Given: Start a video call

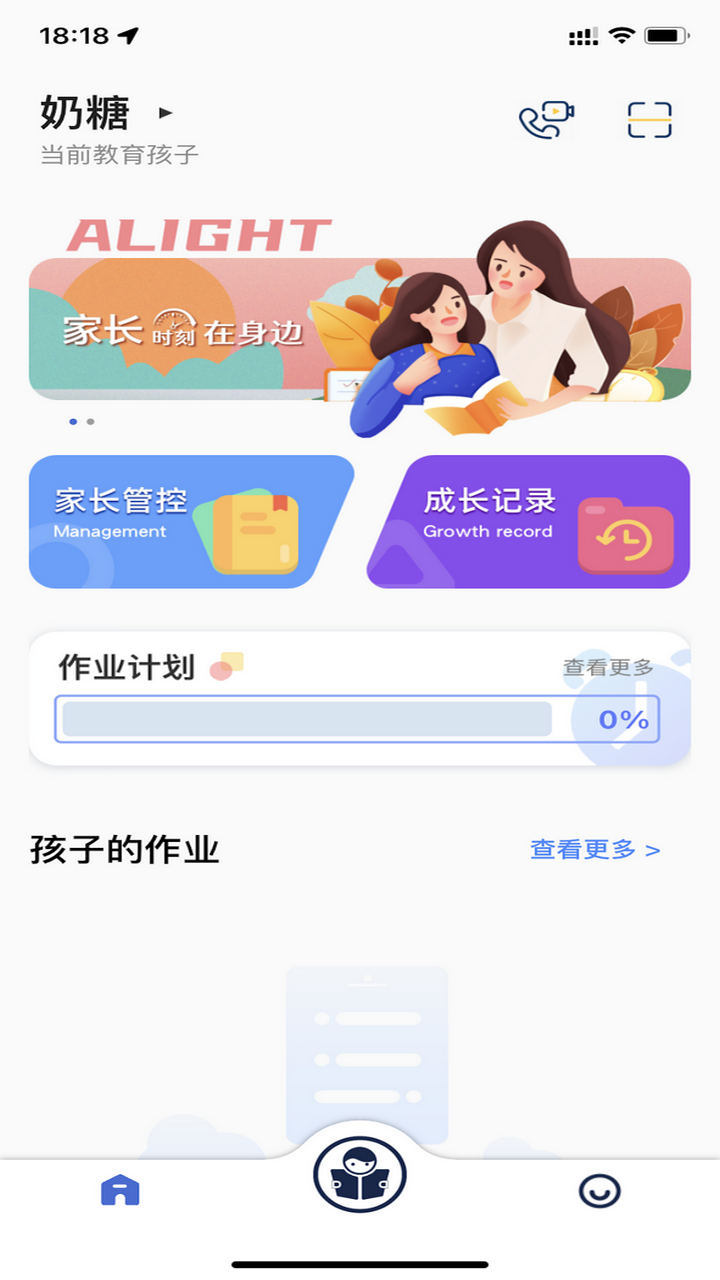Looking at the screenshot, I should click(546, 119).
